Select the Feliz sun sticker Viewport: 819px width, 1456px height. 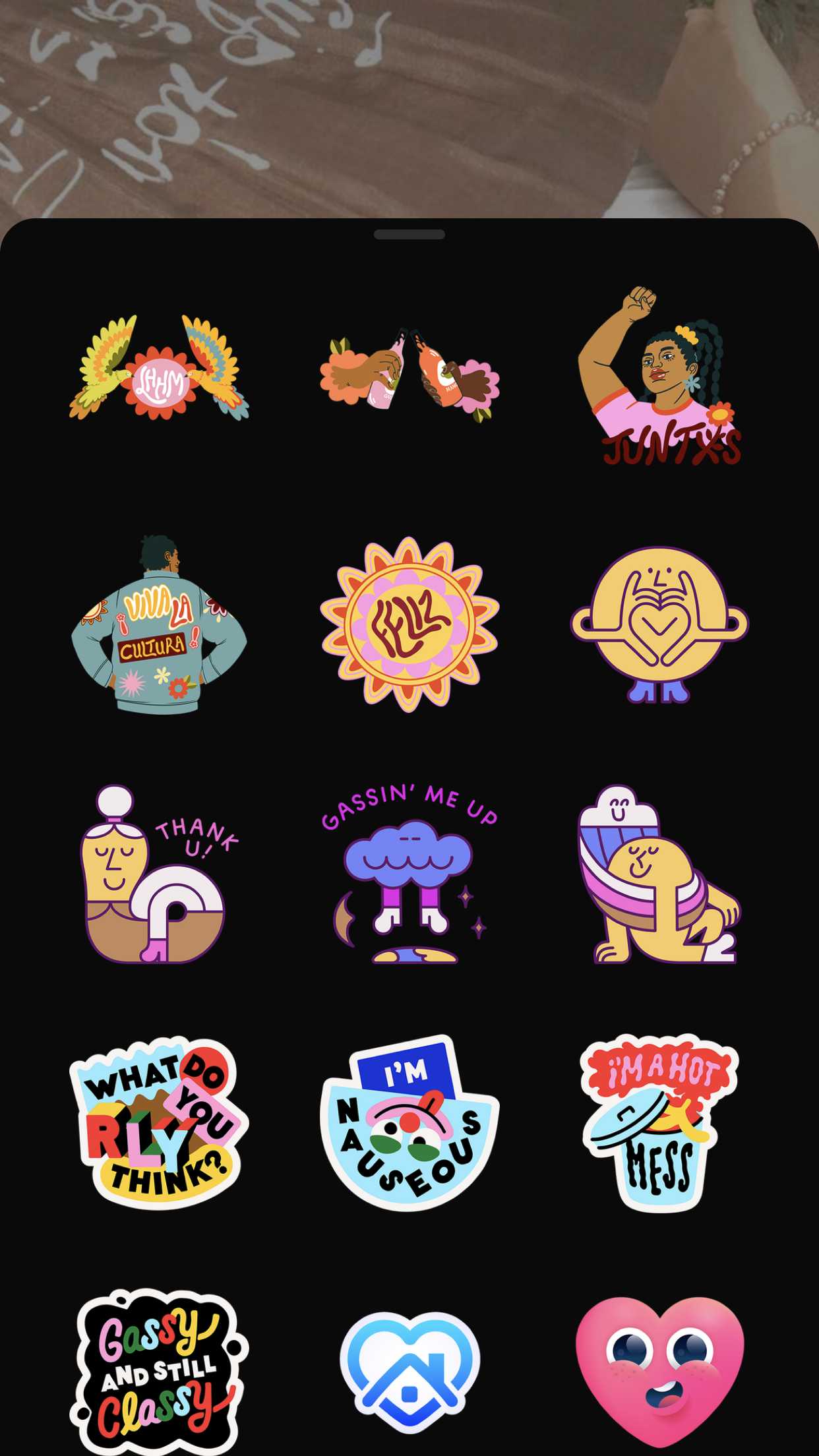409,624
